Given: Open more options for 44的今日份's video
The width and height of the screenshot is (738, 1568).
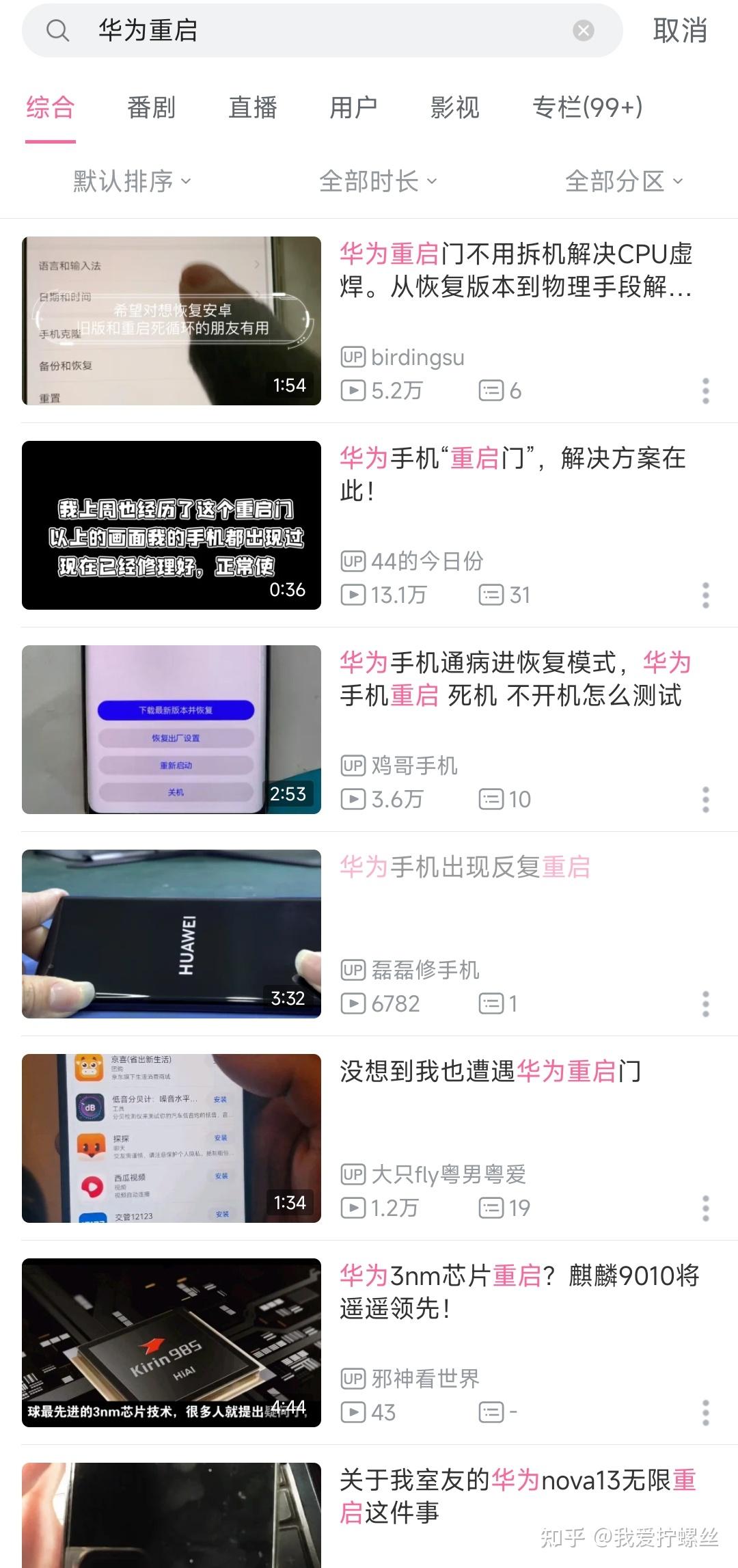Looking at the screenshot, I should click(x=705, y=595).
